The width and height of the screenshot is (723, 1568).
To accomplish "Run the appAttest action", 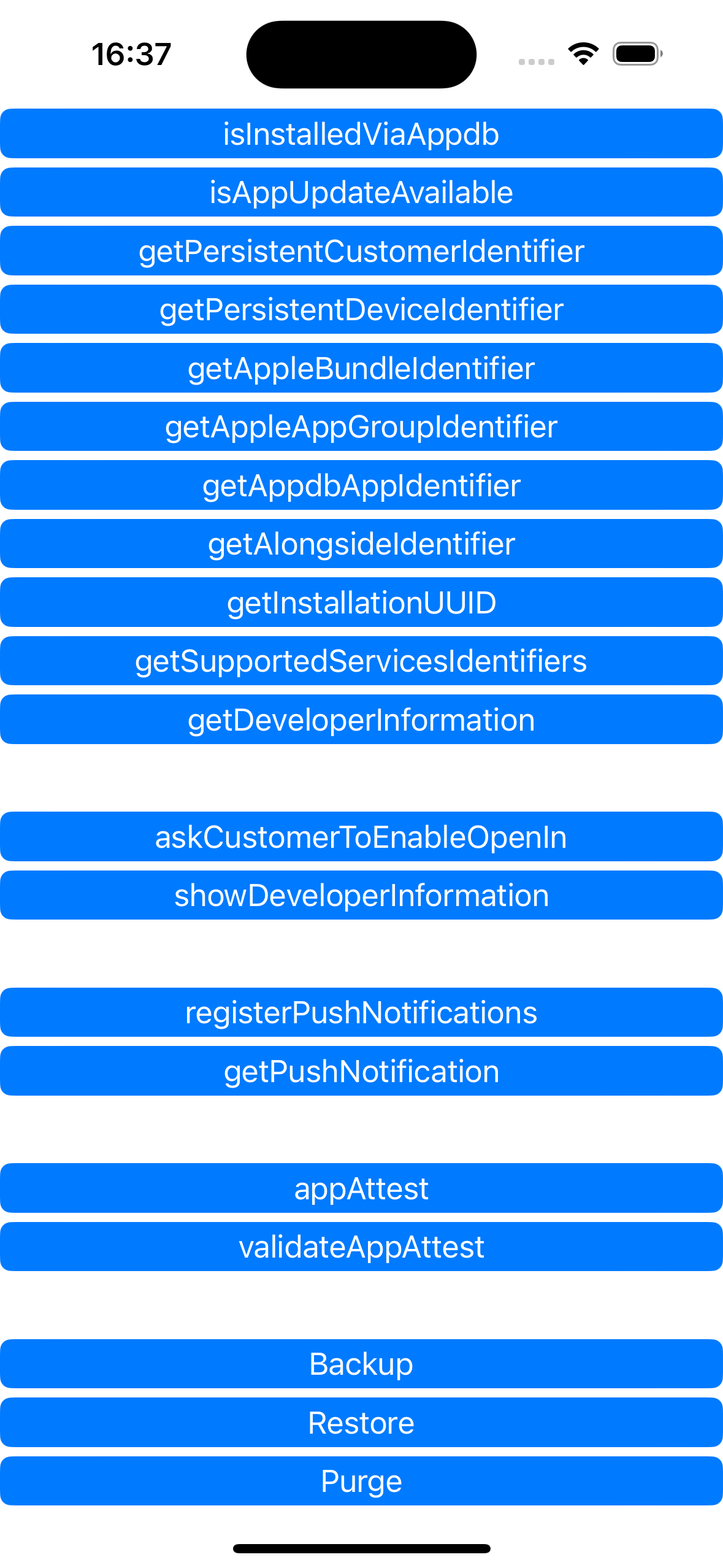I will (x=361, y=1188).
